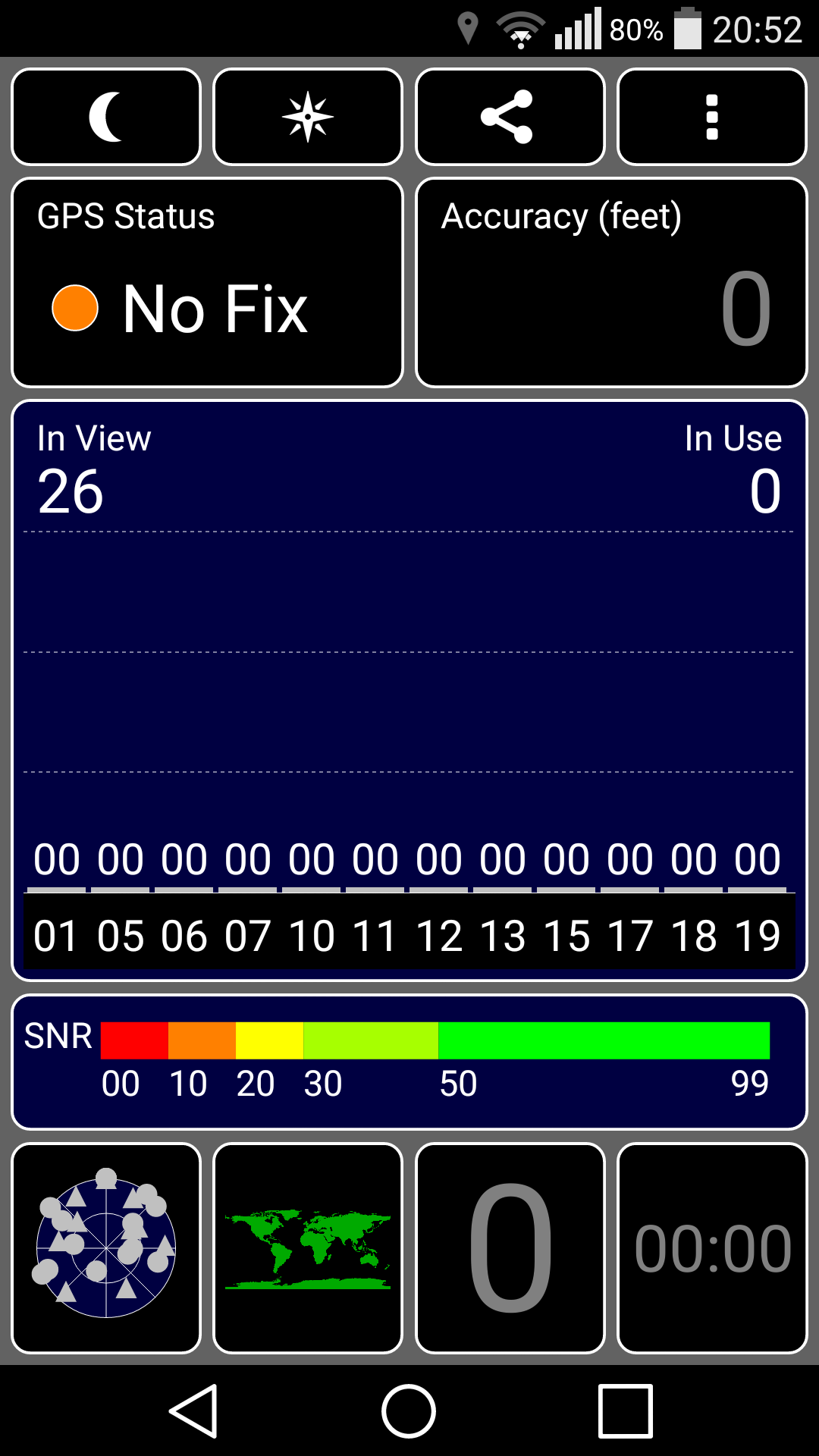Image resolution: width=819 pixels, height=1456 pixels.
Task: Open the world map tile
Action: click(308, 1248)
